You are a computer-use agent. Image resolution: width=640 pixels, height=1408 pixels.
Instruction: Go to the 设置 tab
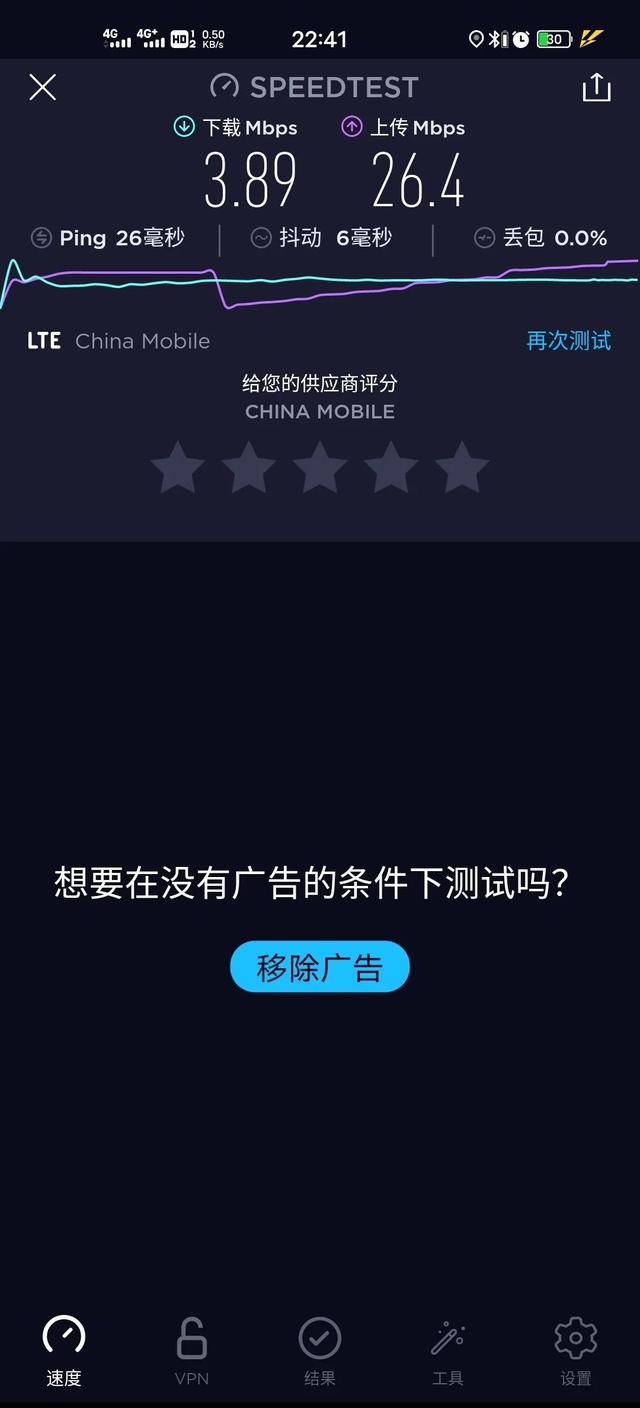click(x=576, y=1351)
